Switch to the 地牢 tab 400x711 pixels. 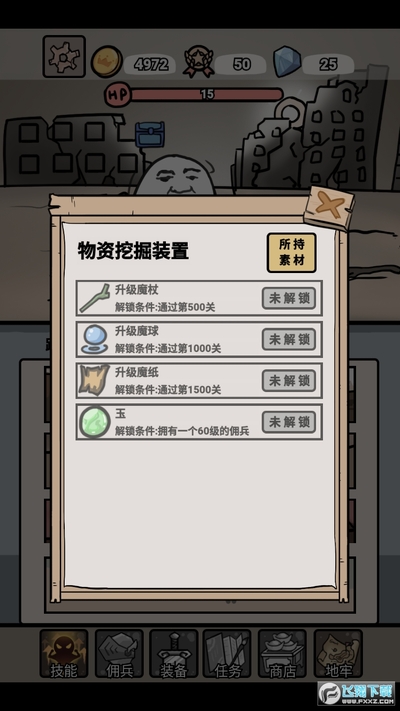point(338,653)
